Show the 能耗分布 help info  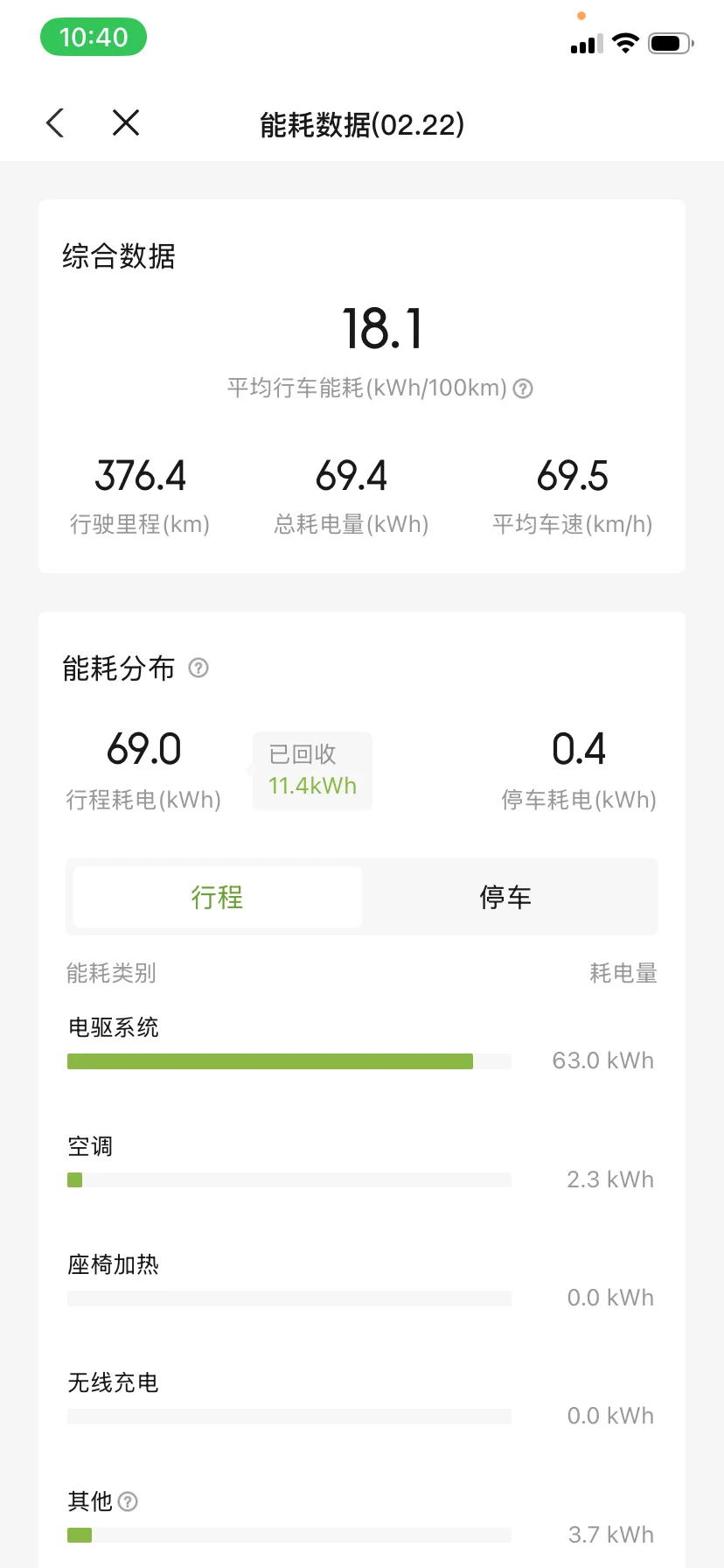tap(198, 668)
